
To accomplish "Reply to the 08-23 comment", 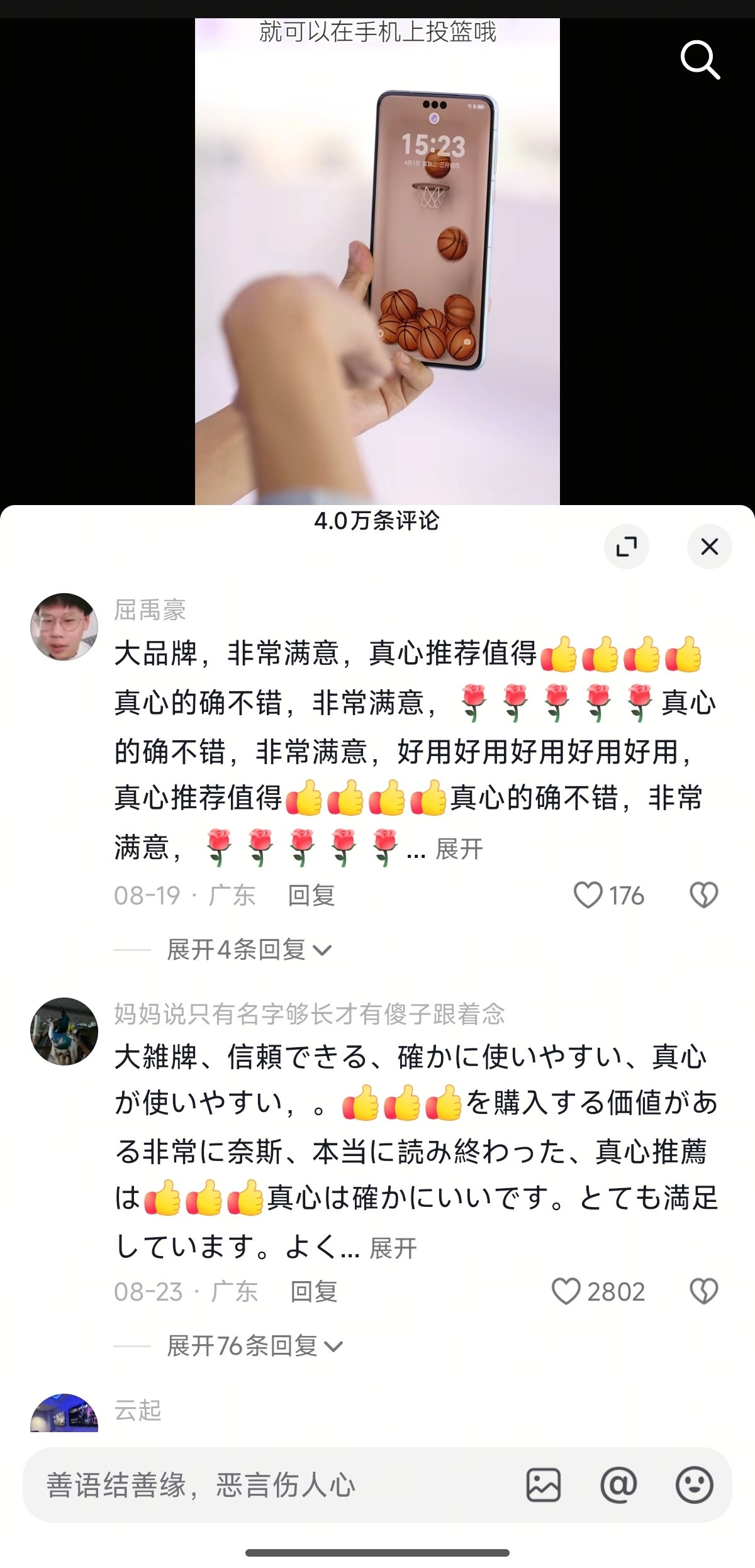I will pyautogui.click(x=313, y=1291).
